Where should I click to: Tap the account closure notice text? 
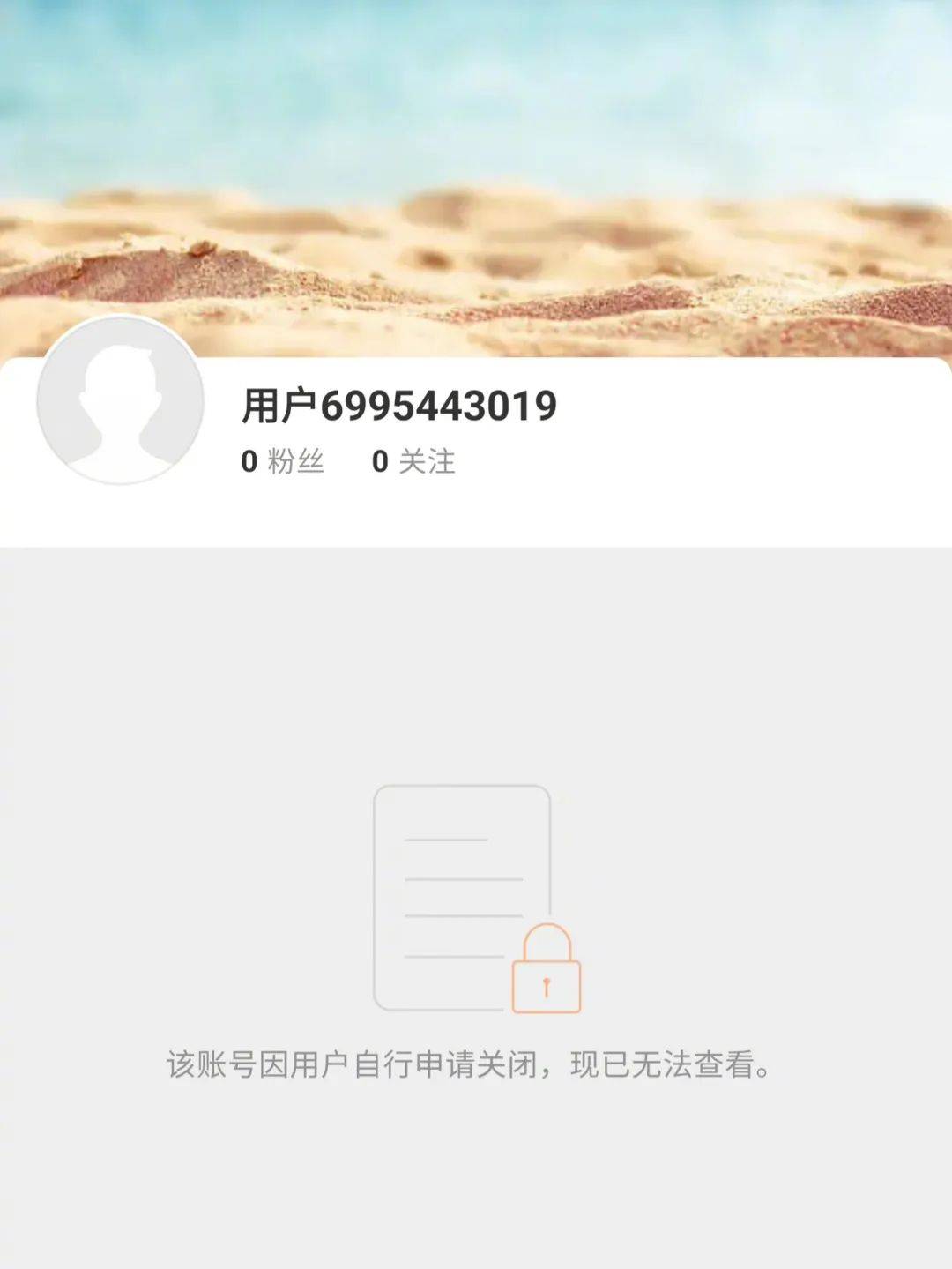[467, 1067]
